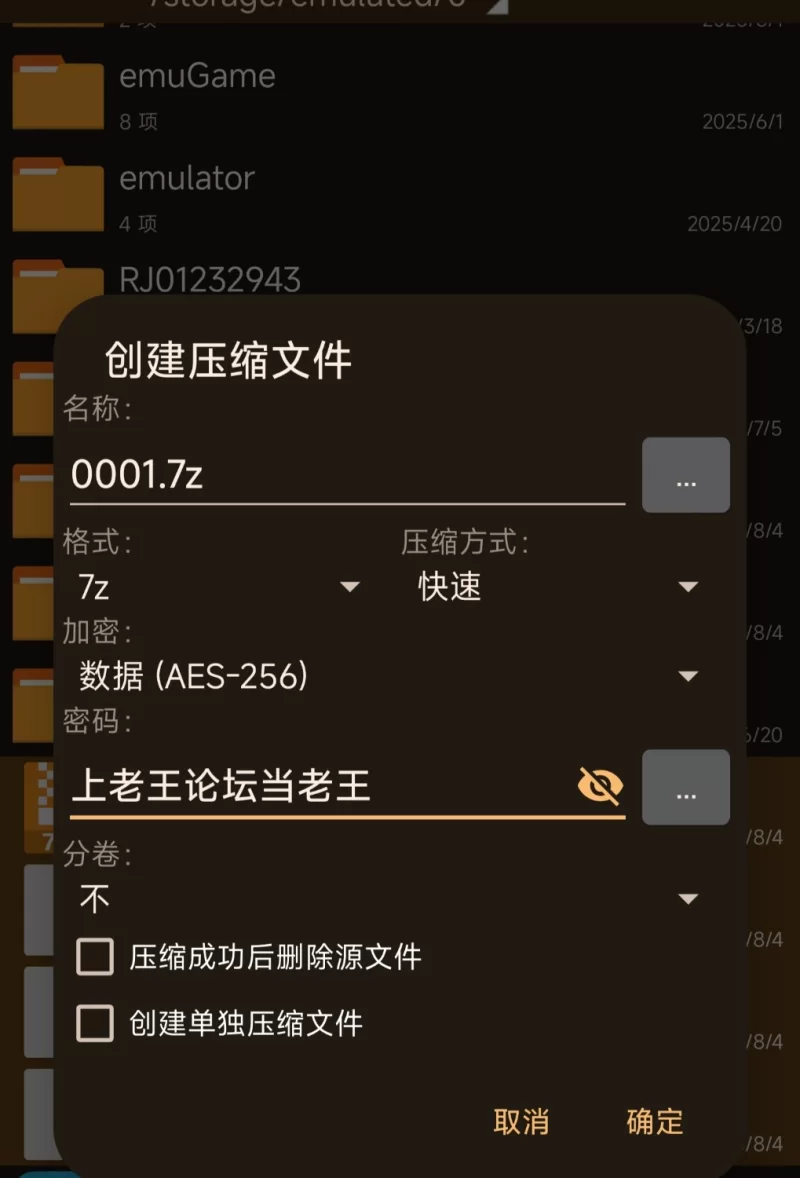Screen dimensions: 800x1178
Task: Toggle password visibility eye icon
Action: (600, 786)
